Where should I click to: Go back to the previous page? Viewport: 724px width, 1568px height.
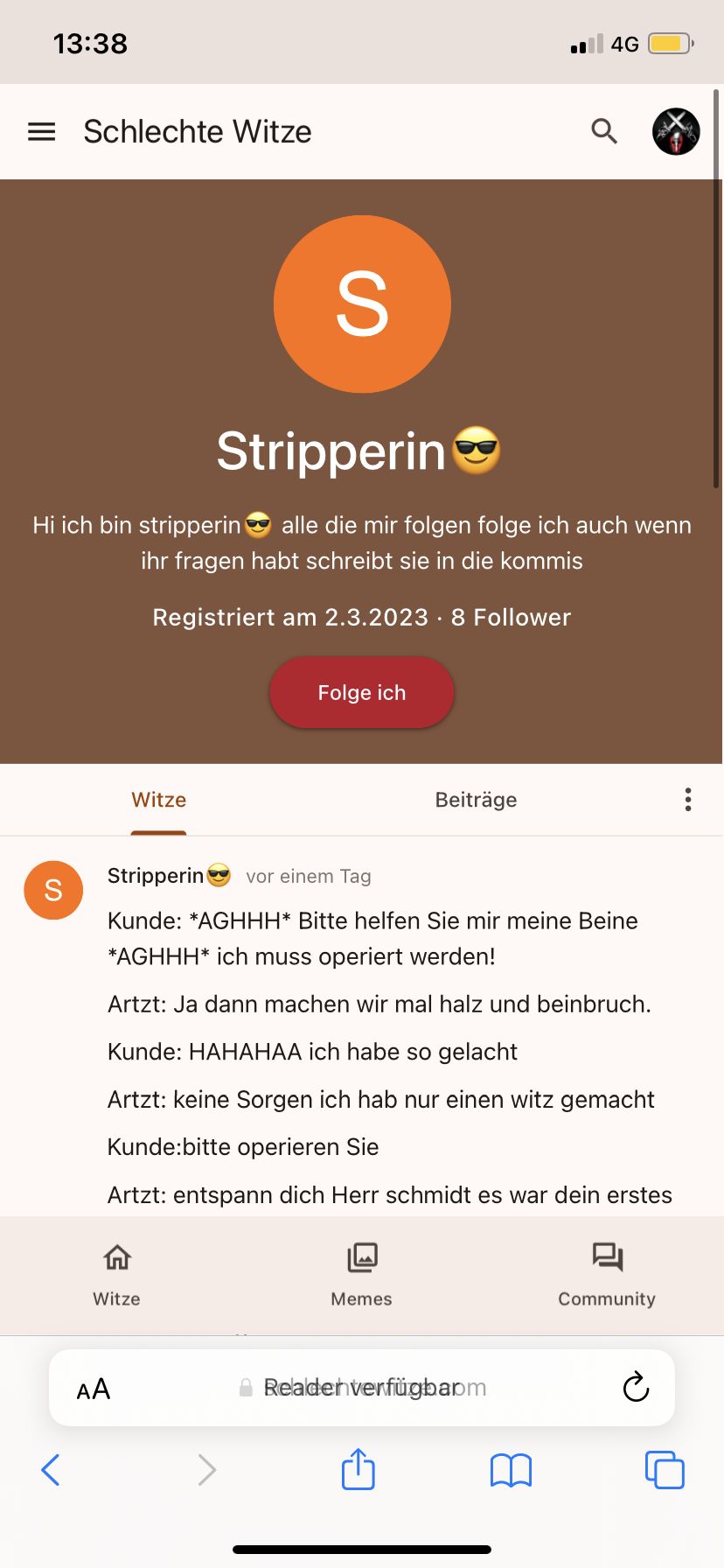pos(51,1470)
